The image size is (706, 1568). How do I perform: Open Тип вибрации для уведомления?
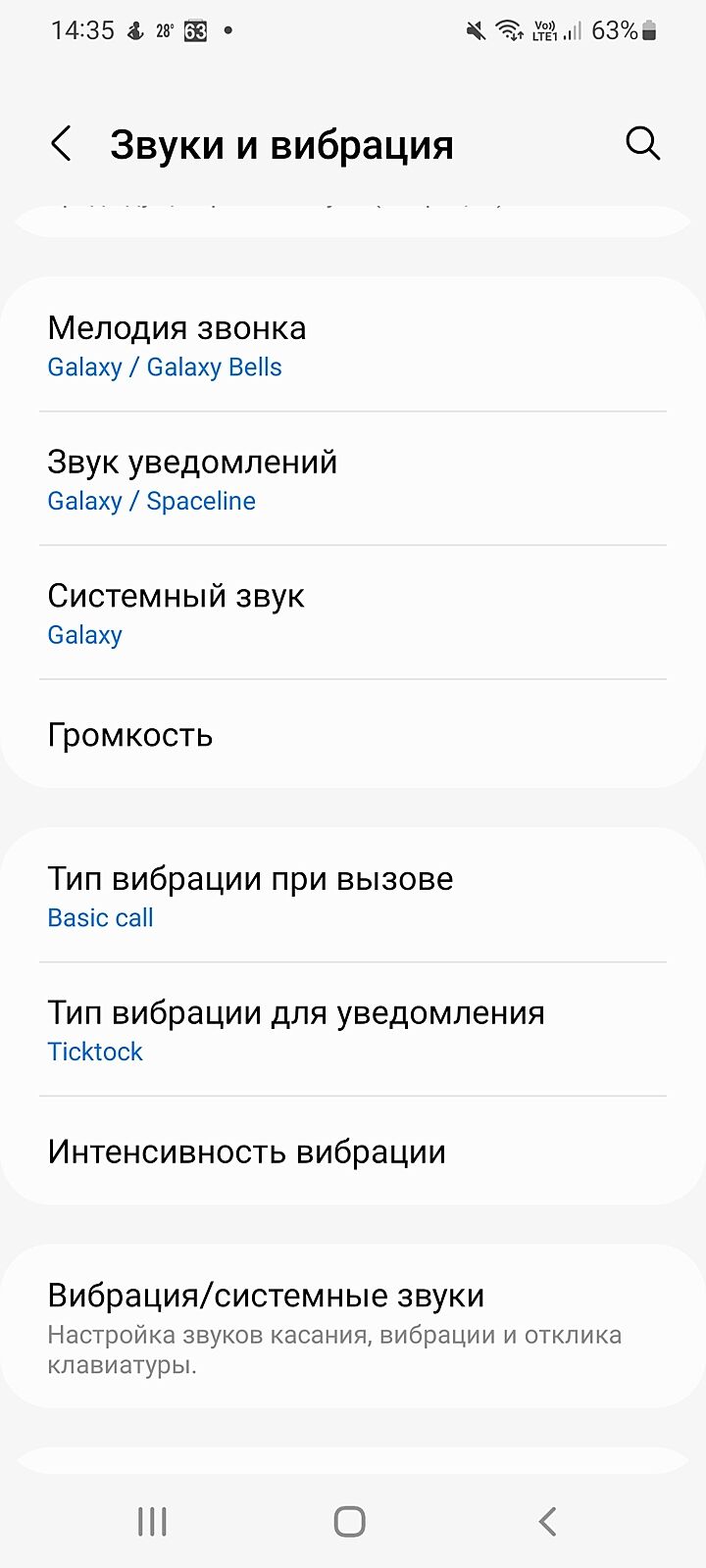pyautogui.click(x=353, y=1030)
